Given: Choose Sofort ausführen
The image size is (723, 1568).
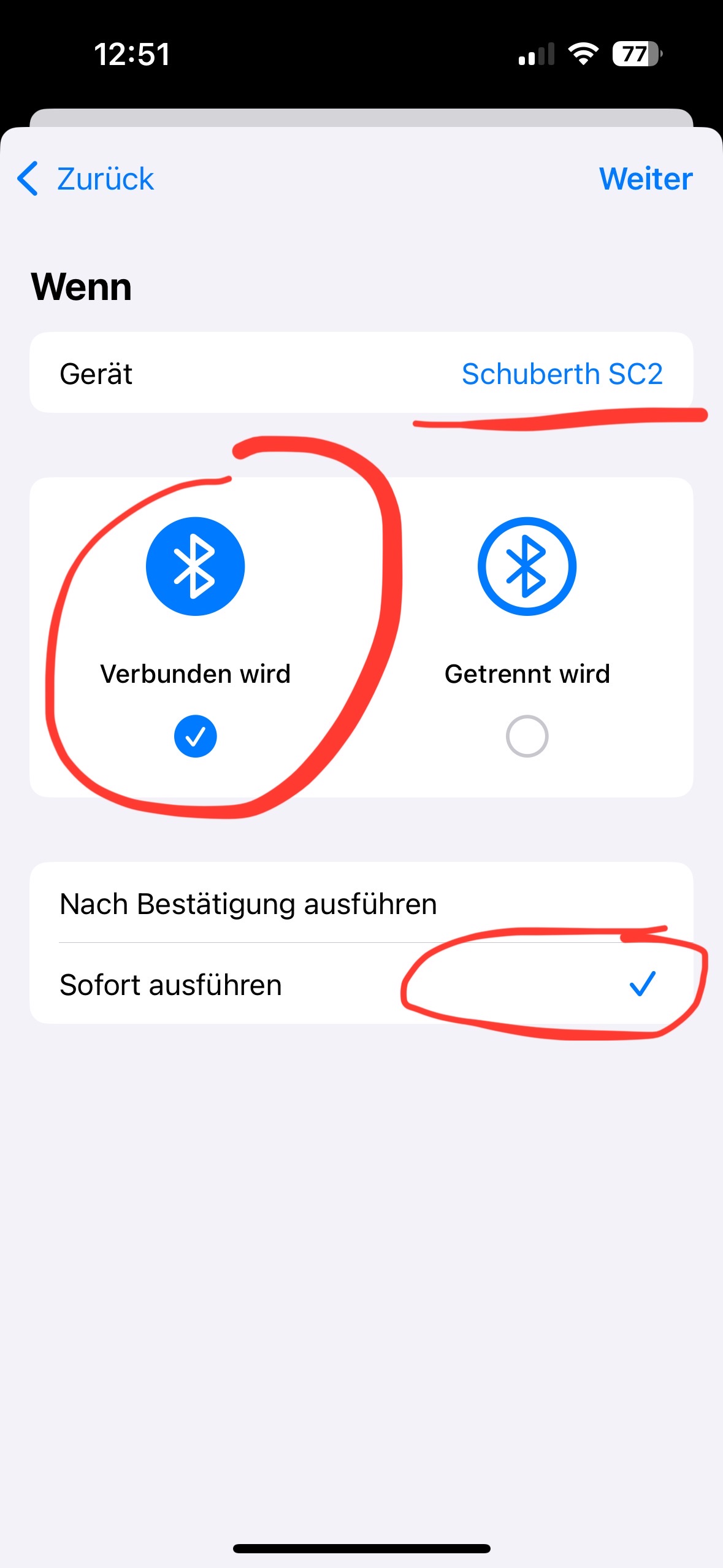Looking at the screenshot, I should 361,984.
